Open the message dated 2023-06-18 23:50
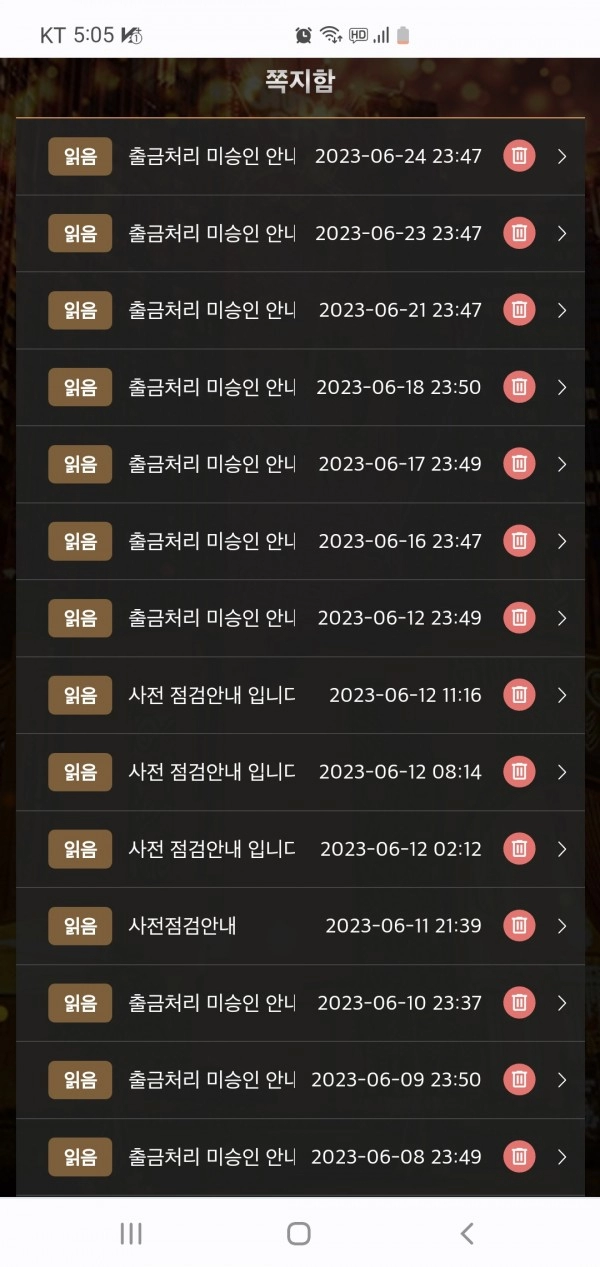The width and height of the screenshot is (600, 1267). point(300,387)
